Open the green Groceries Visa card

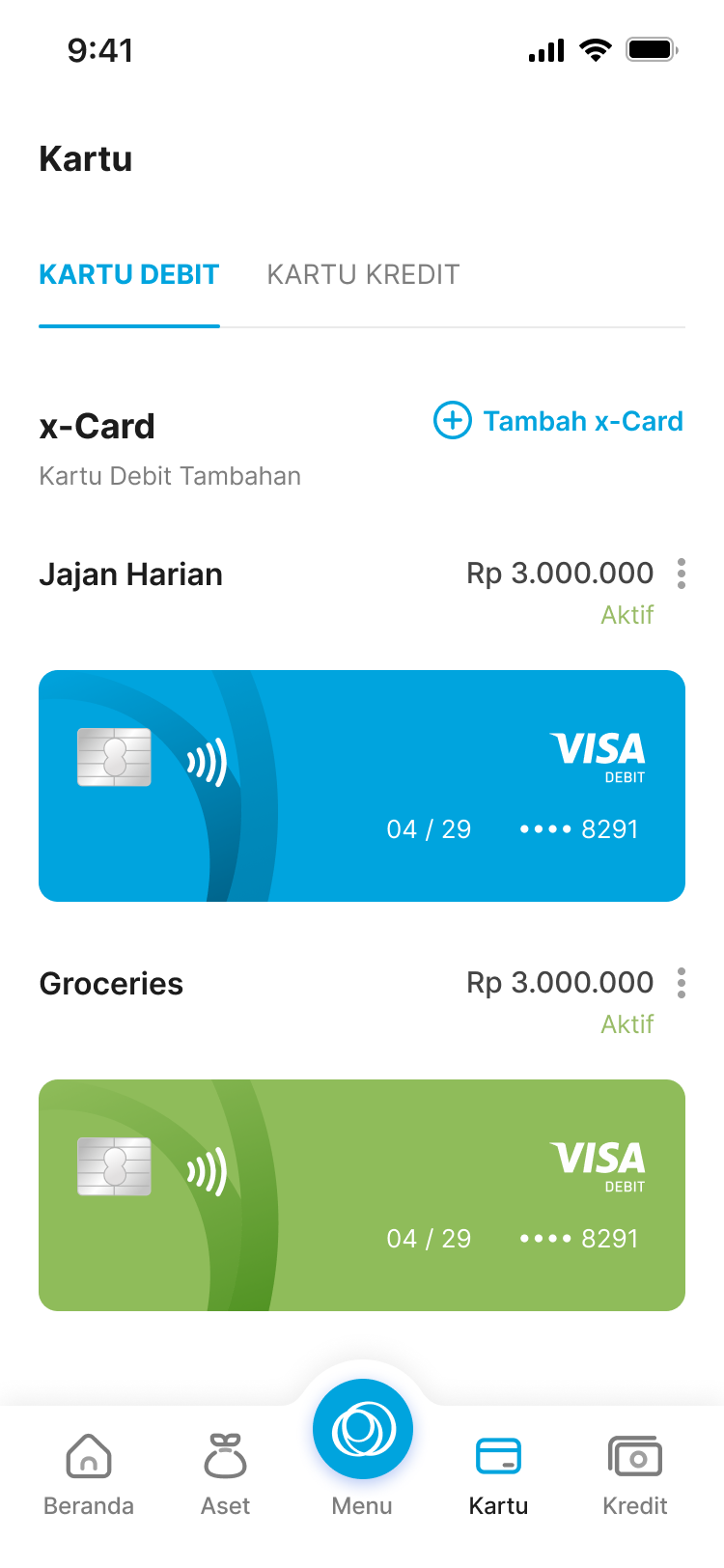pos(362,1195)
